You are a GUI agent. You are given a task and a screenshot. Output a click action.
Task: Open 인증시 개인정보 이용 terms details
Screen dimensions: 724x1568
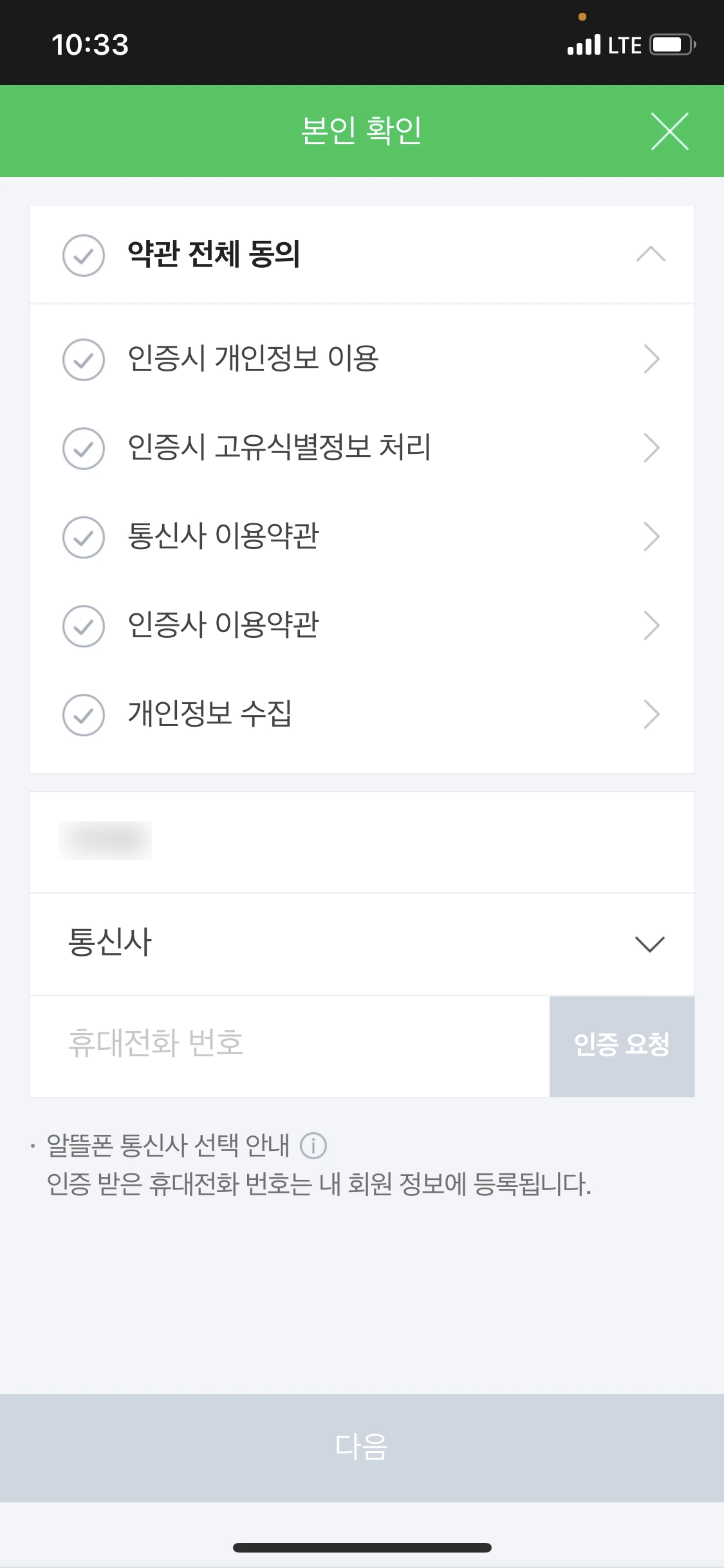[651, 359]
